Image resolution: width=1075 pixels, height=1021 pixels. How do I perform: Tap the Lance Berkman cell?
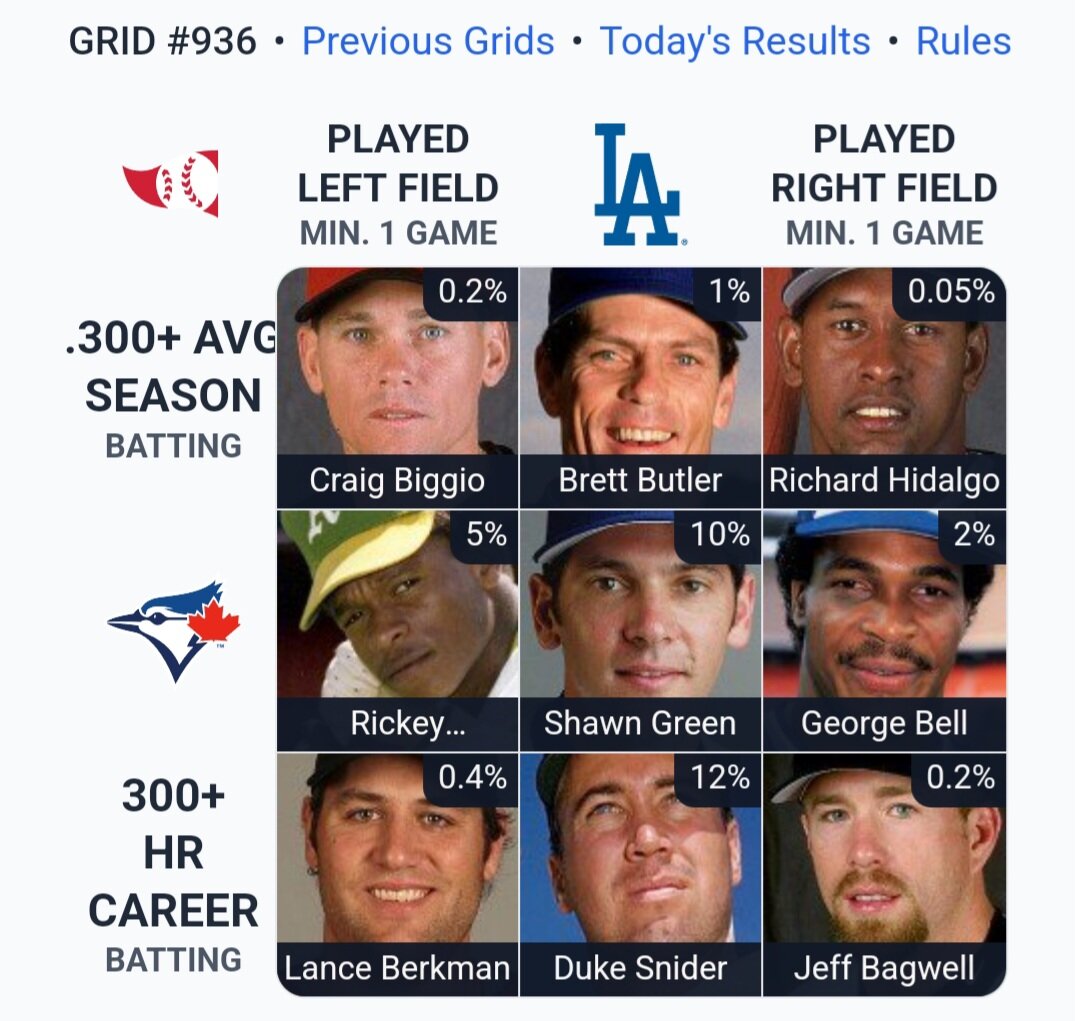tap(397, 874)
